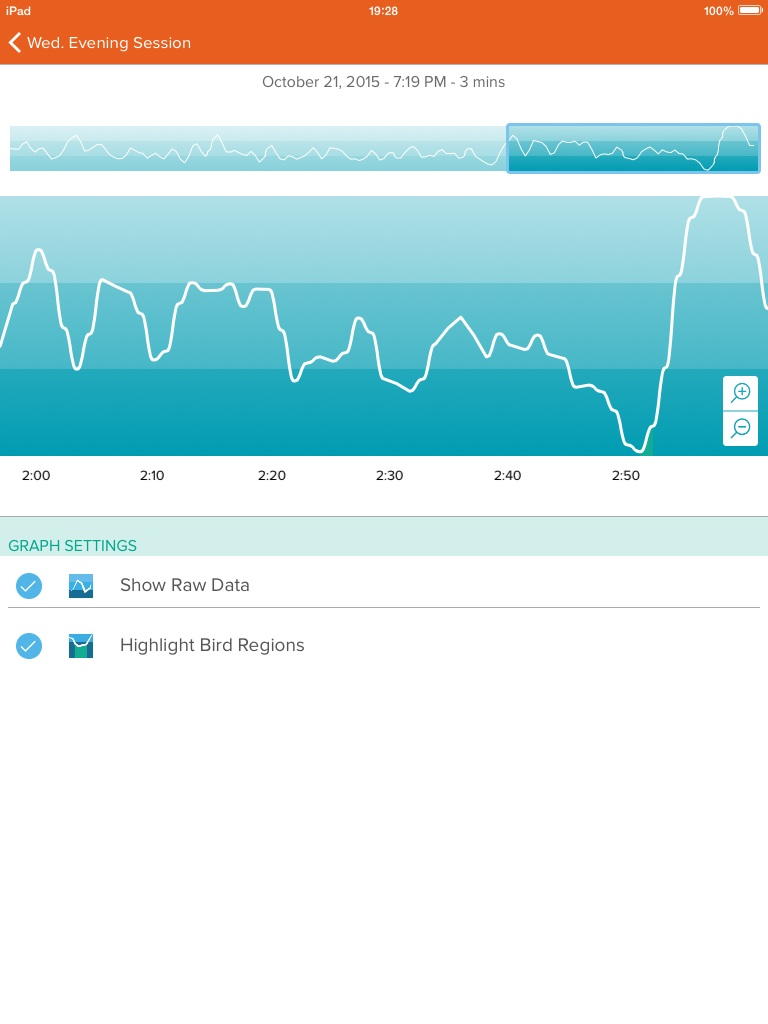Zoom in on the graph
The image size is (768, 1024).
point(740,393)
